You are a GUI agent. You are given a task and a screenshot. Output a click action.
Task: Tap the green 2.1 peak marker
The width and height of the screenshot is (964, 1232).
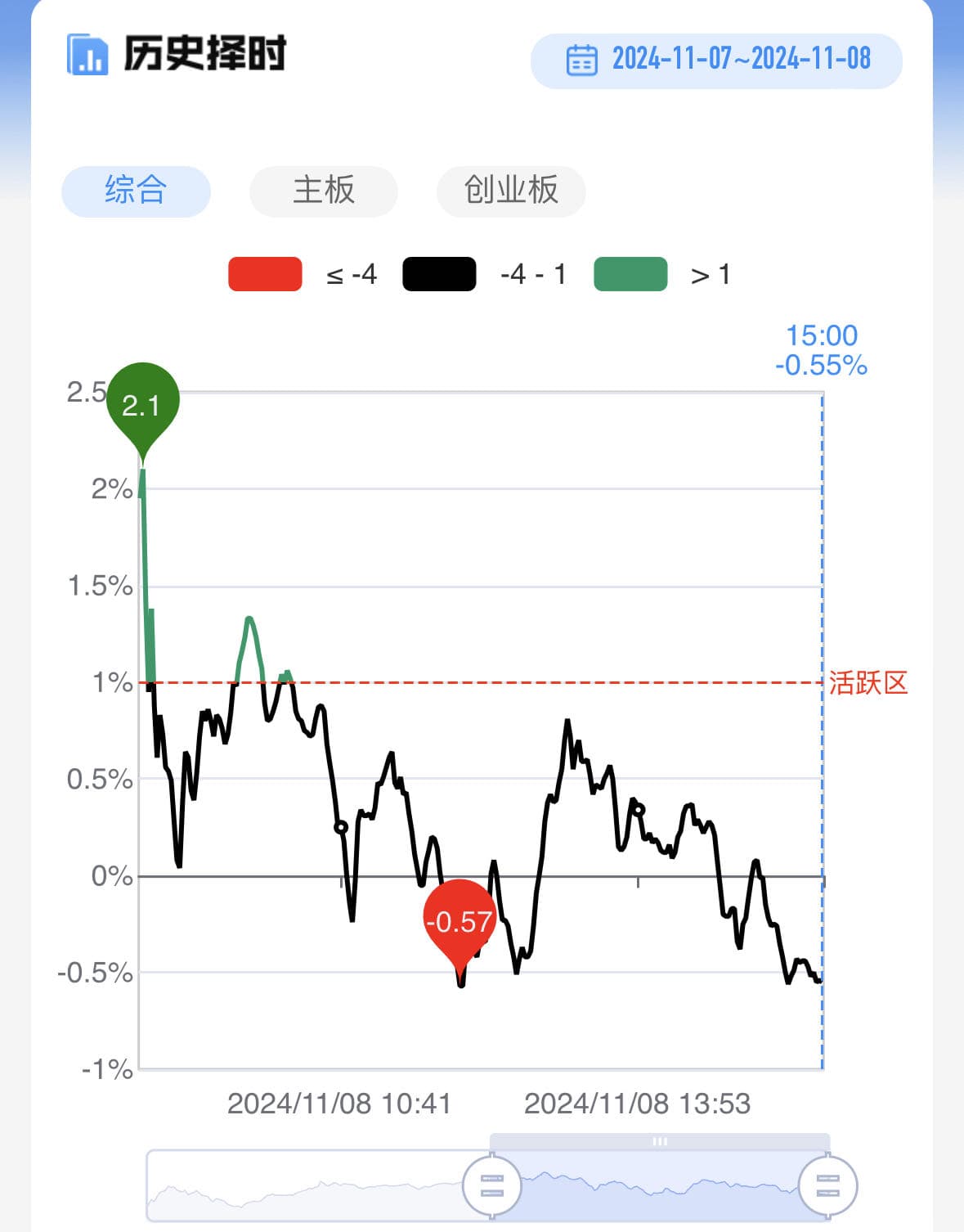click(142, 403)
